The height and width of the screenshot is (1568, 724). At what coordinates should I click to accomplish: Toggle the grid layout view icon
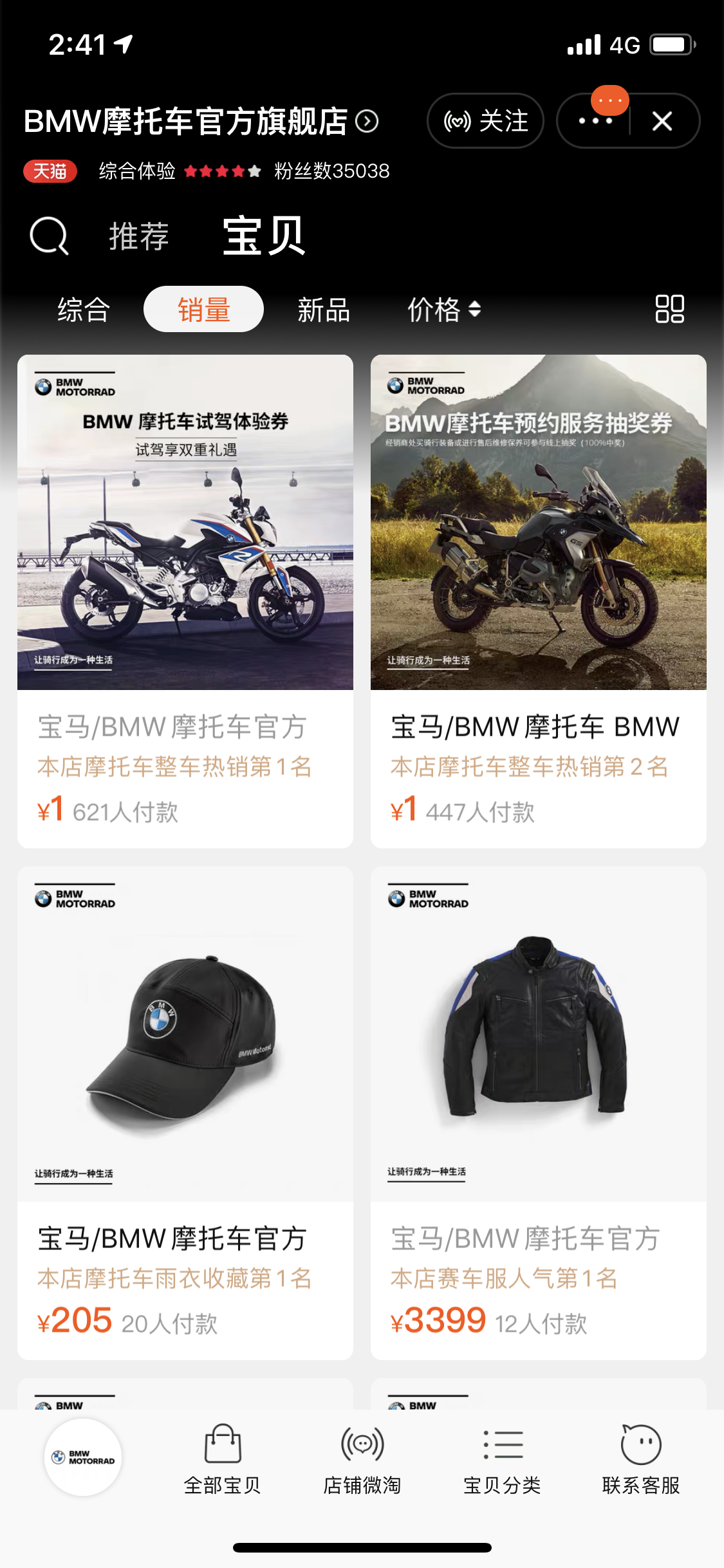669,309
